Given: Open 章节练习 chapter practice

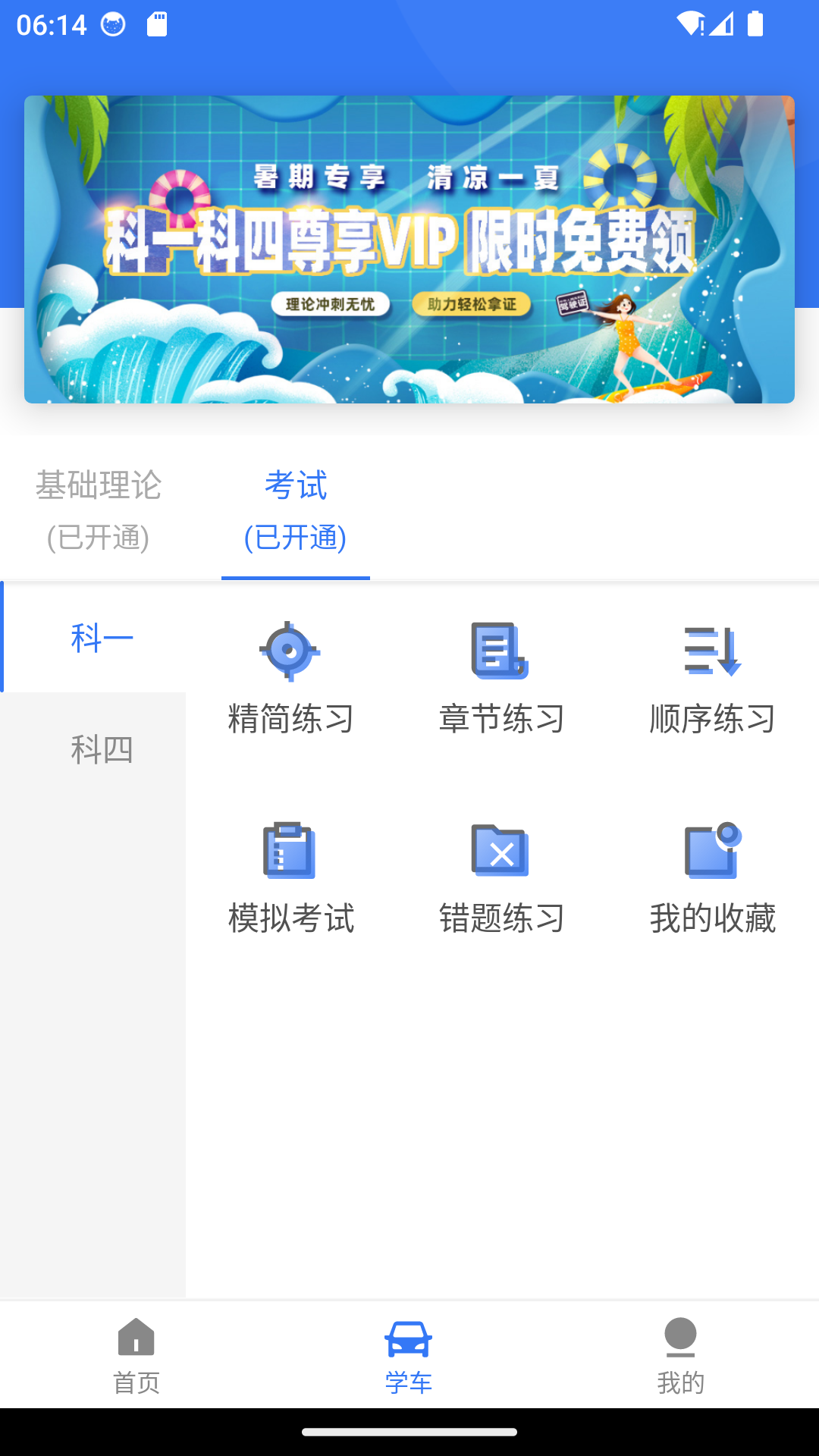Looking at the screenshot, I should click(501, 679).
